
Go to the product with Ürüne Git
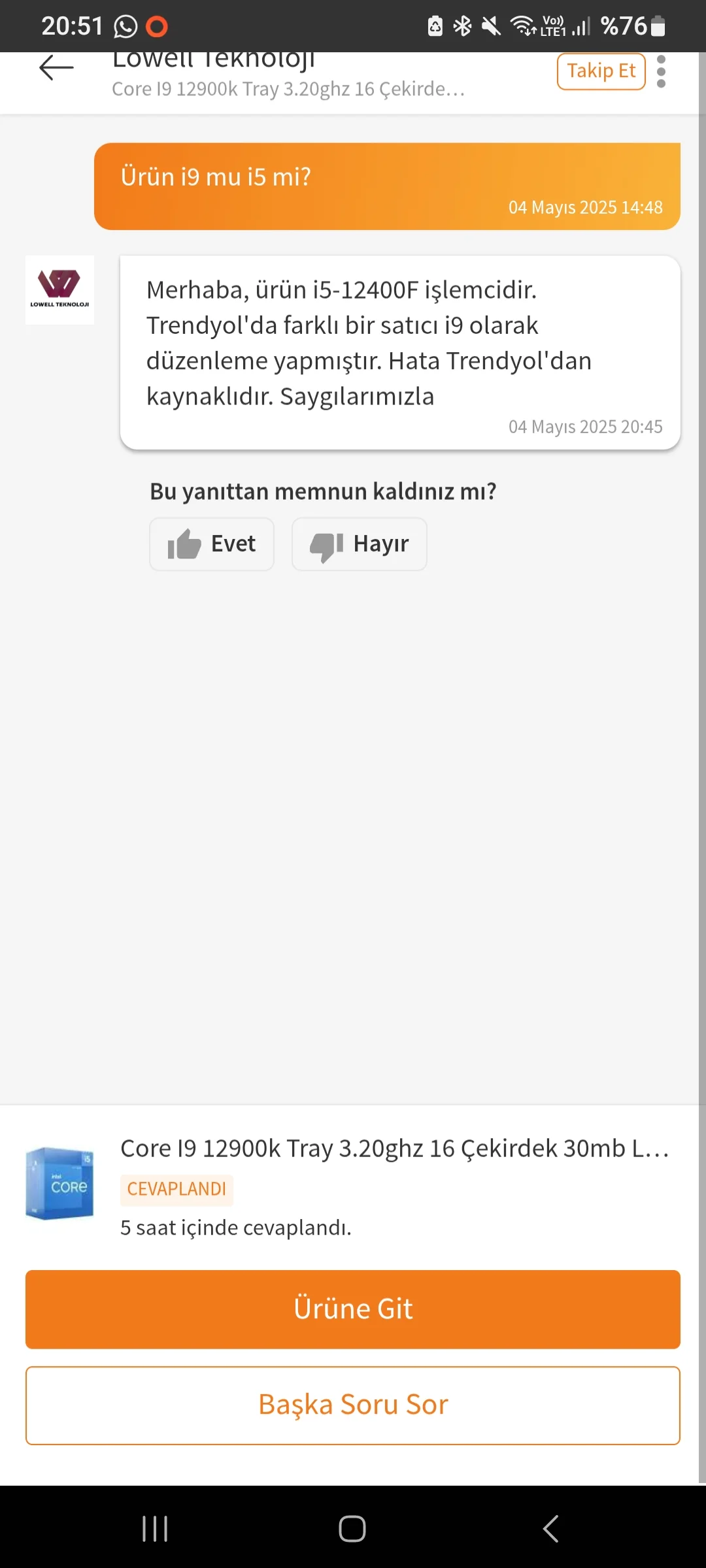(353, 1309)
